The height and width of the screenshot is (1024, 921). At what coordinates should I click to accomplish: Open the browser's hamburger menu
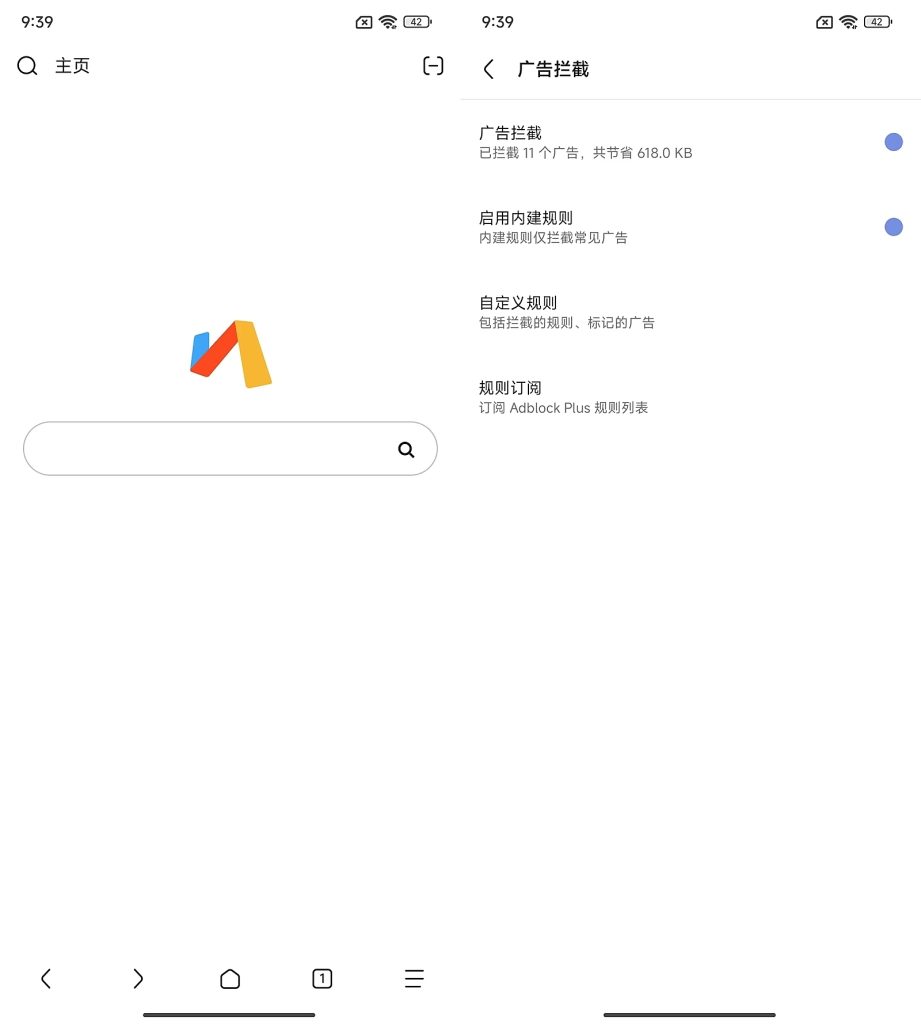414,979
